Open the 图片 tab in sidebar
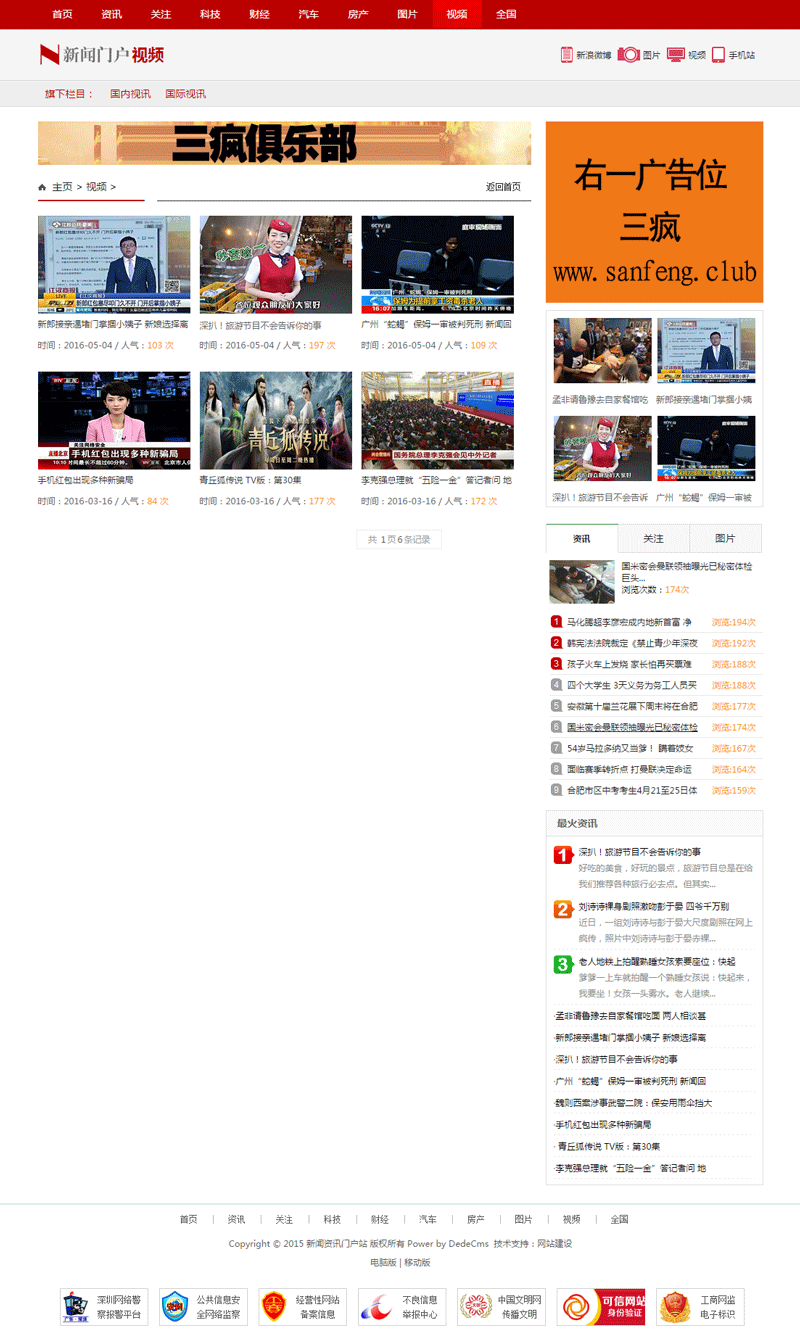The height and width of the screenshot is (1340, 800). (726, 538)
